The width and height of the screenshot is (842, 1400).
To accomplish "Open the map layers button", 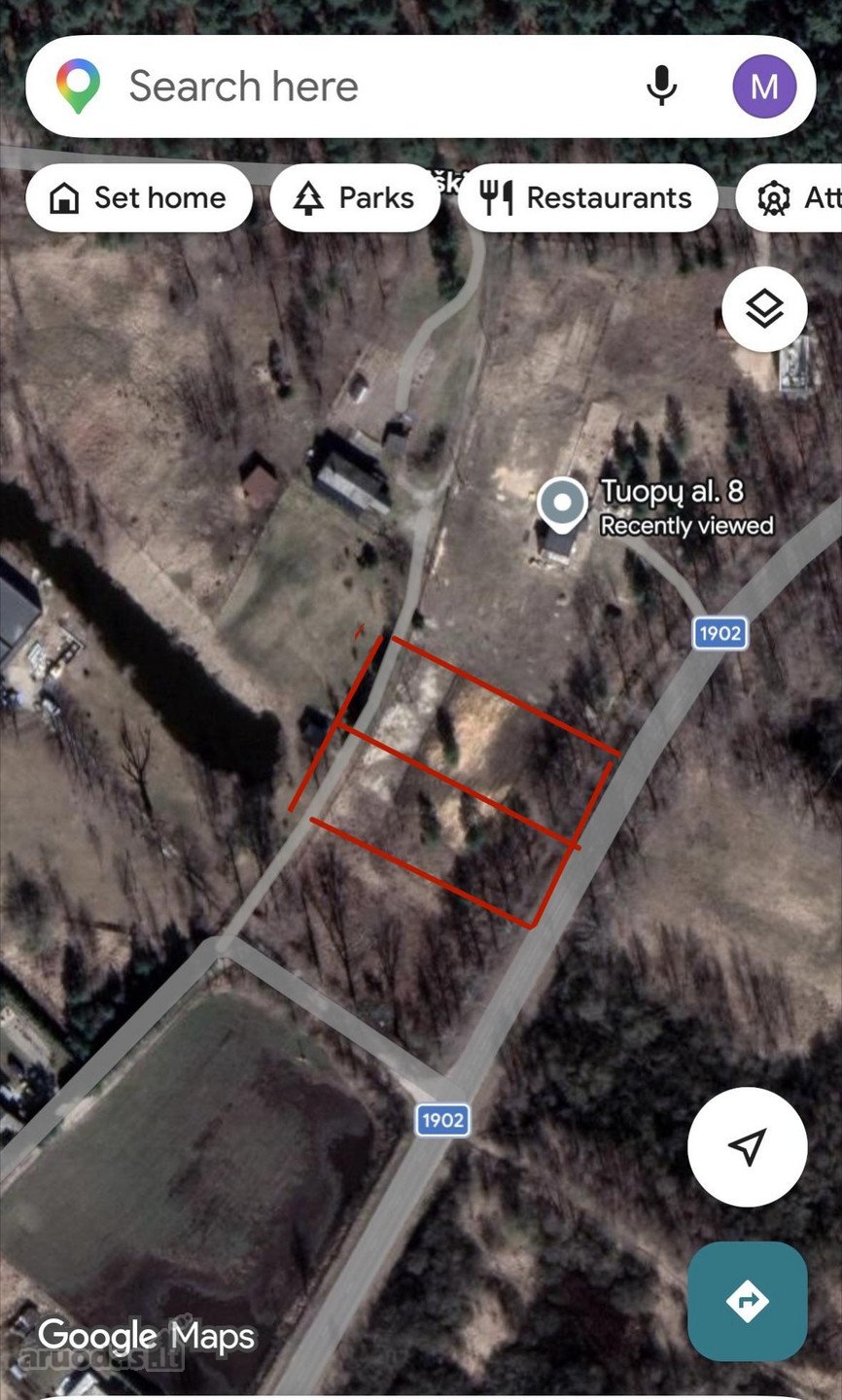I will point(764,309).
